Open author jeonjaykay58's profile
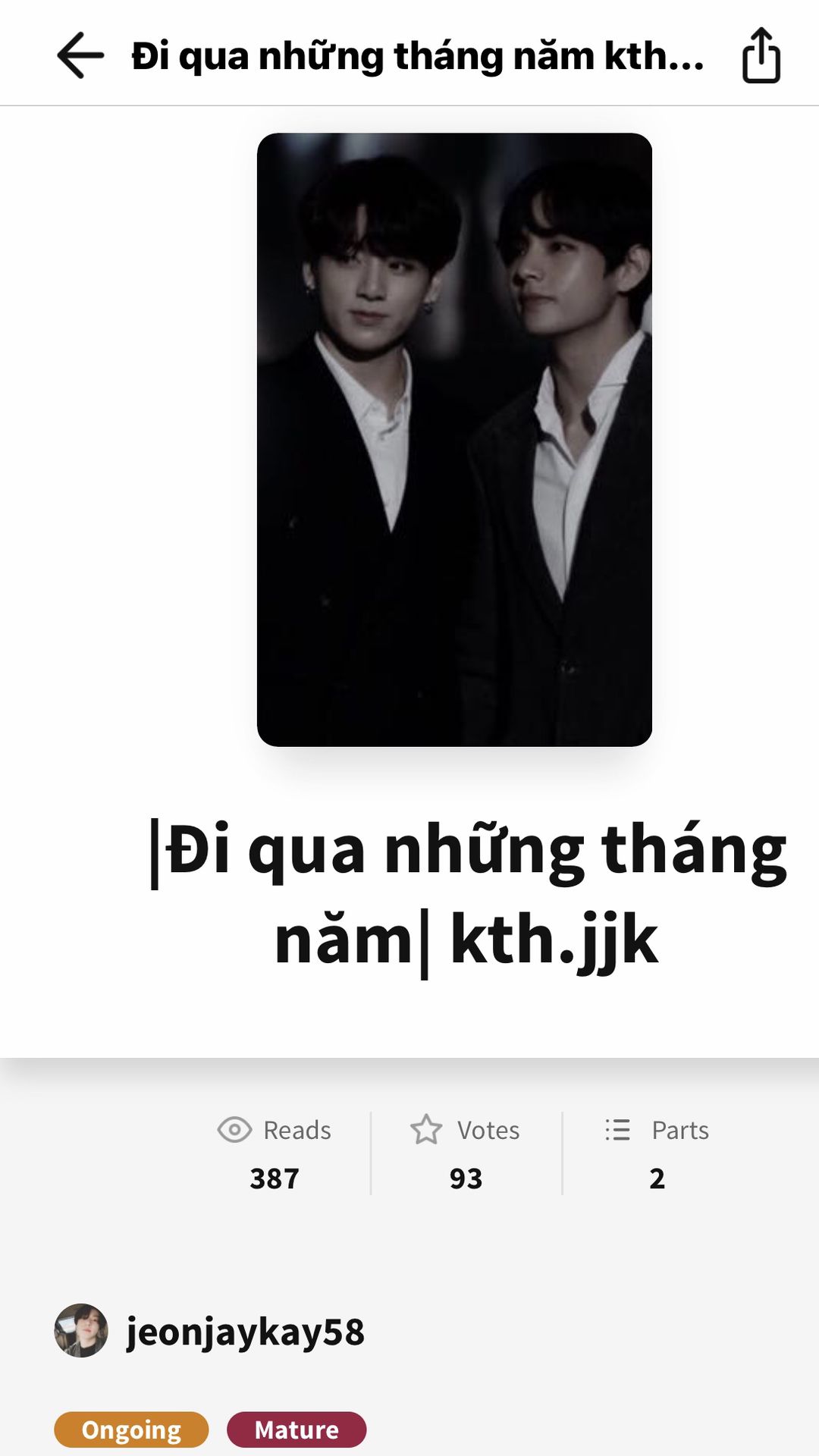 [210, 1331]
